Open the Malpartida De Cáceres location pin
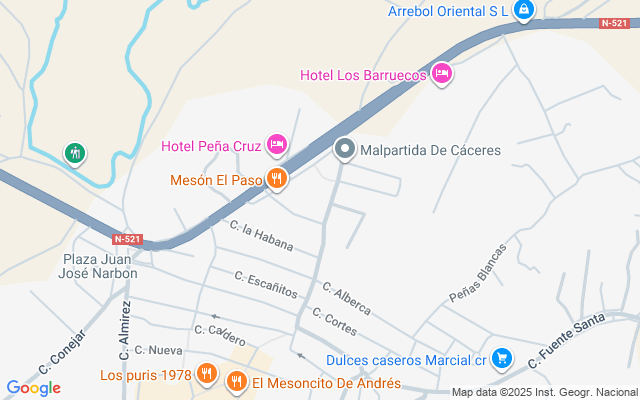Screen dimensions: 640x400 (x=345, y=150)
